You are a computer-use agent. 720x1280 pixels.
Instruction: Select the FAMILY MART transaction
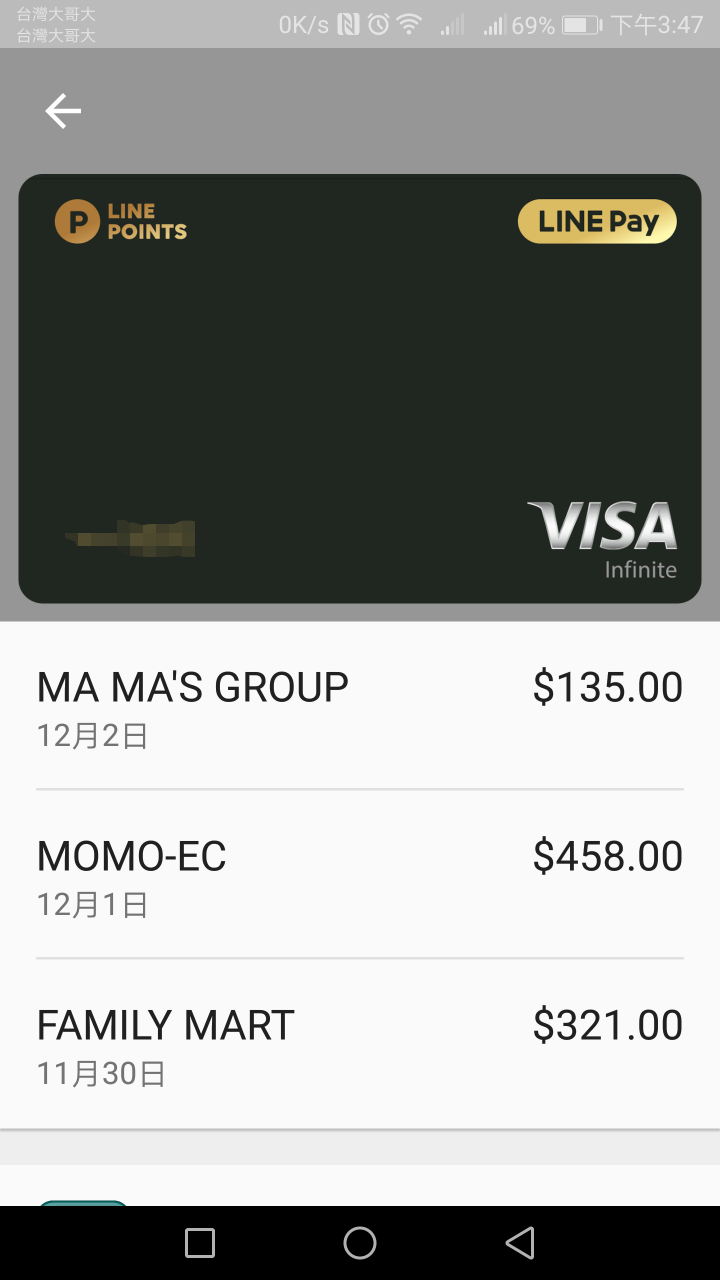click(x=360, y=1044)
